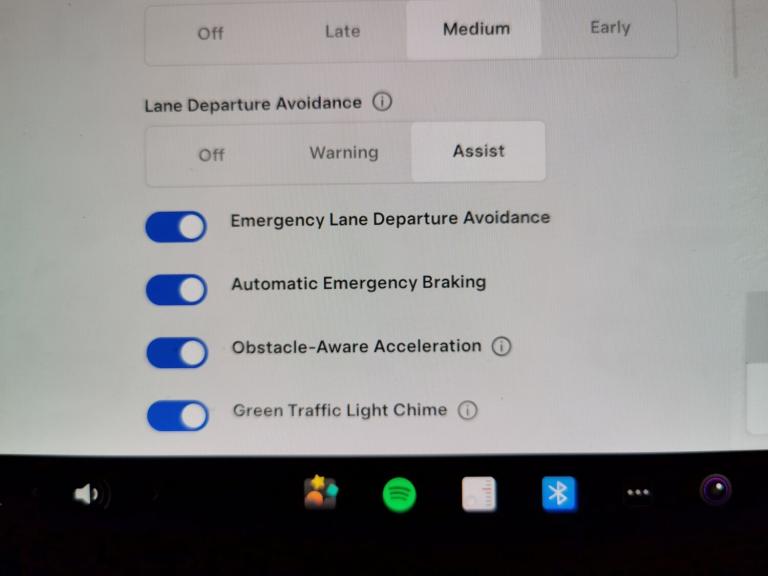The image size is (768, 576).
Task: Toggle Emergency Lane Departure Avoidance switch
Action: point(176,227)
